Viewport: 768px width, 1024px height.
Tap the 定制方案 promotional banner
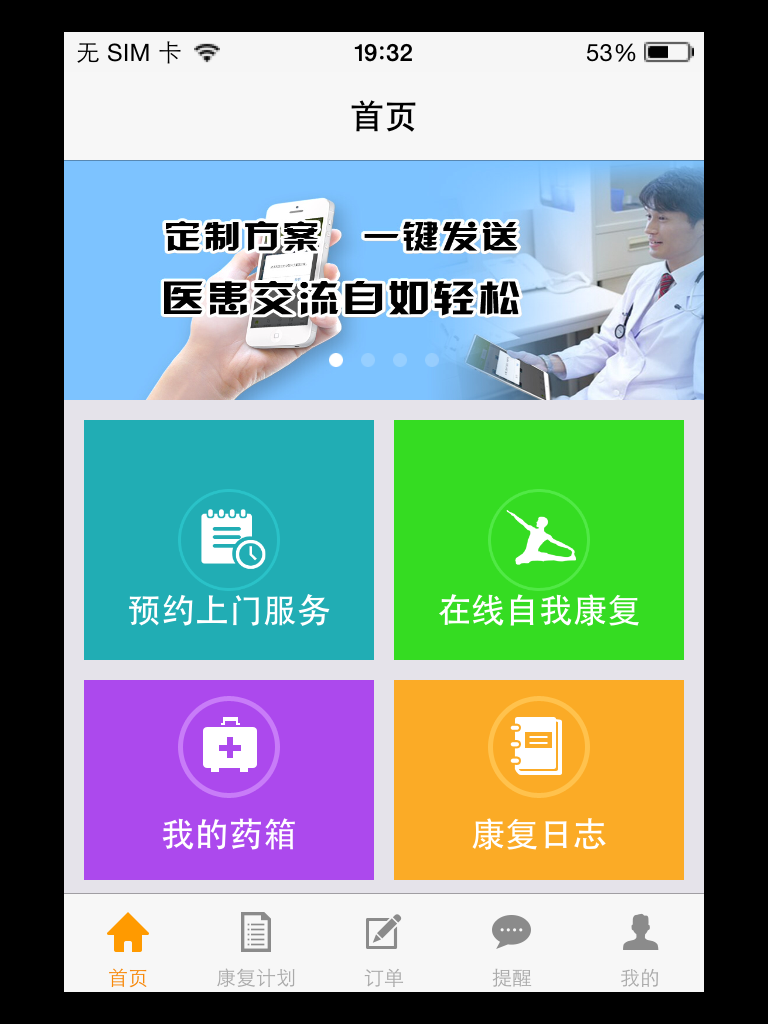click(x=384, y=280)
